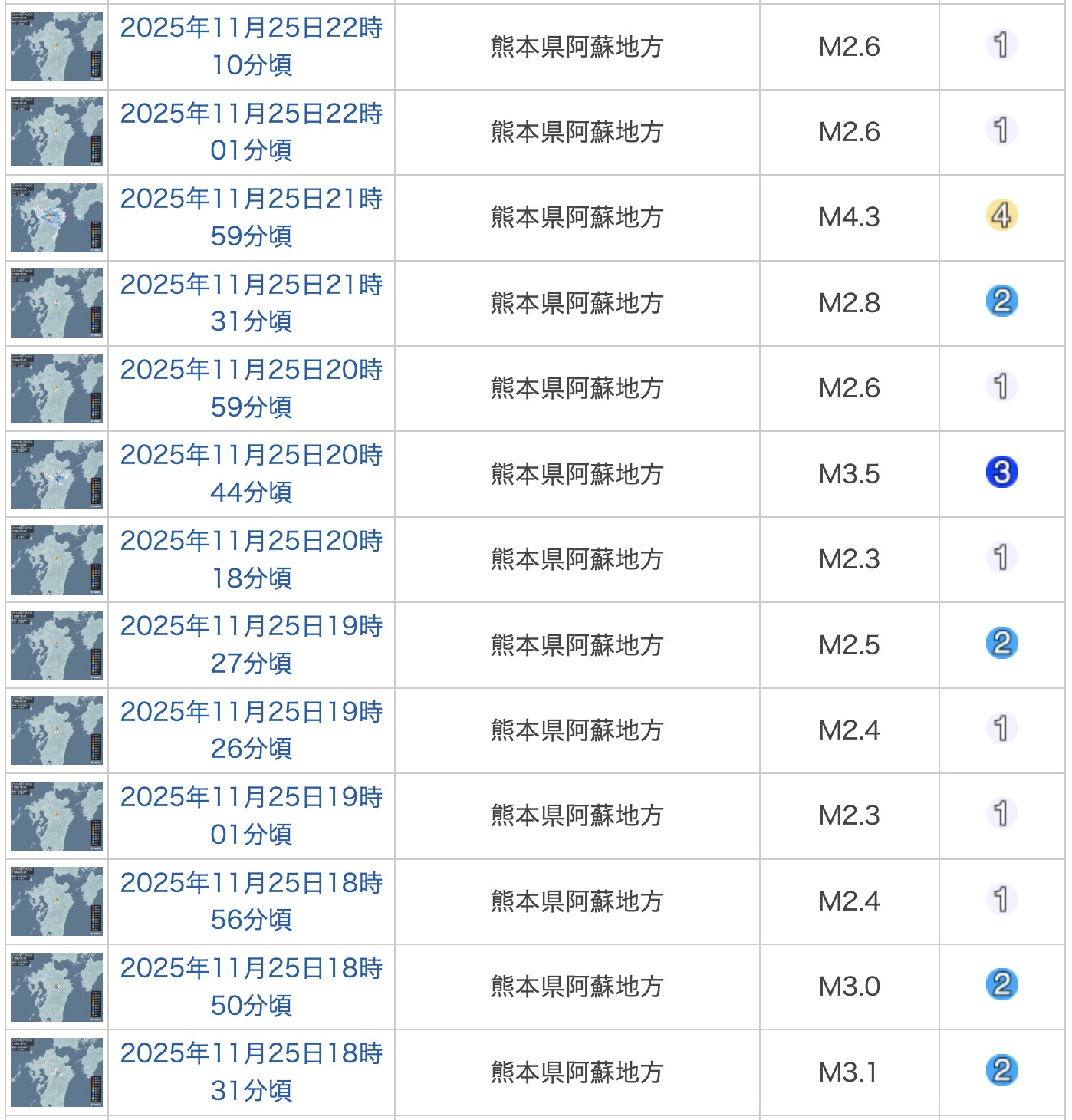Open the 21時31分頃 earthquake date link
This screenshot has width=1072, height=1120.
(x=252, y=303)
